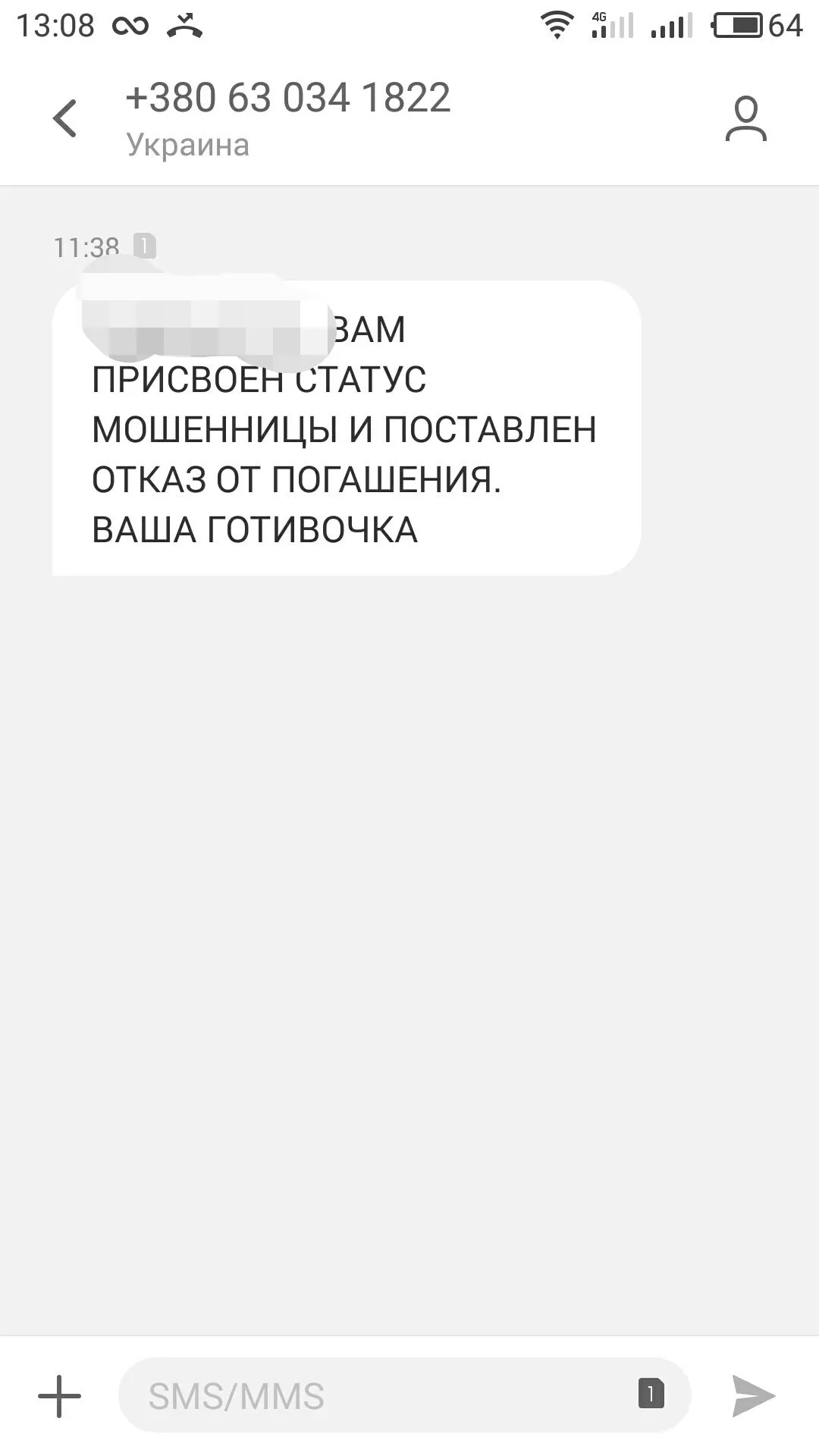Send the message with arrow icon
Viewport: 819px width, 1456px height.
pos(753,1396)
